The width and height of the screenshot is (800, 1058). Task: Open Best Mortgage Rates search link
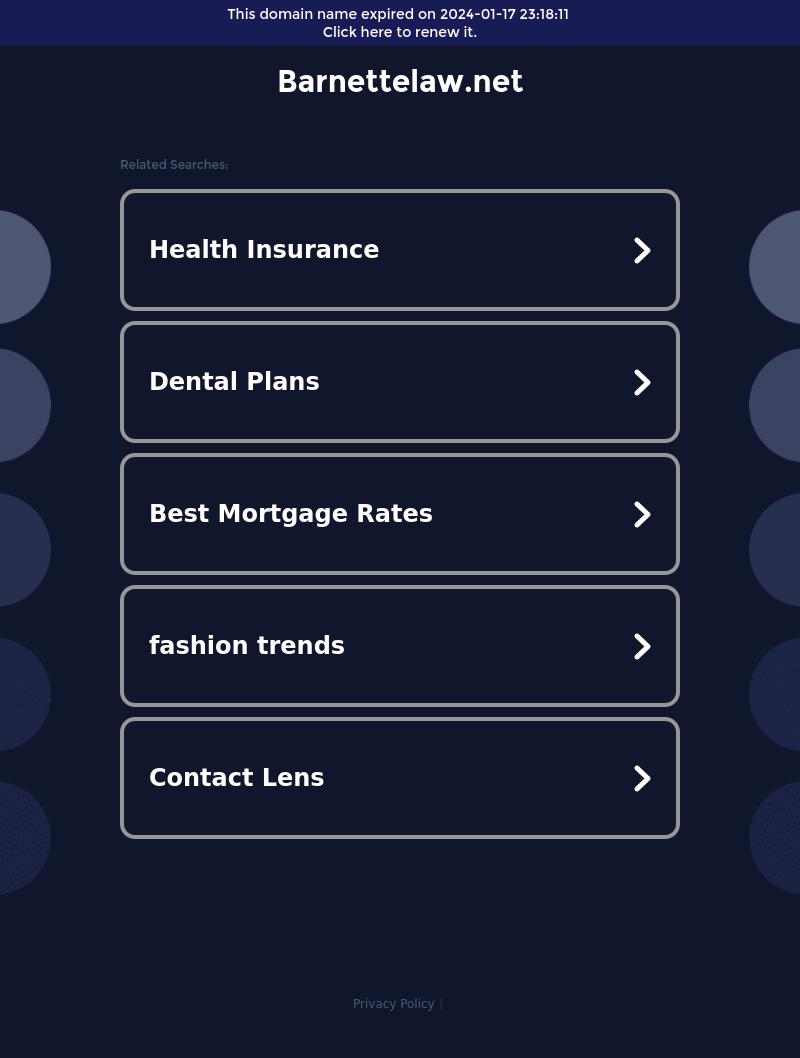coord(399,514)
